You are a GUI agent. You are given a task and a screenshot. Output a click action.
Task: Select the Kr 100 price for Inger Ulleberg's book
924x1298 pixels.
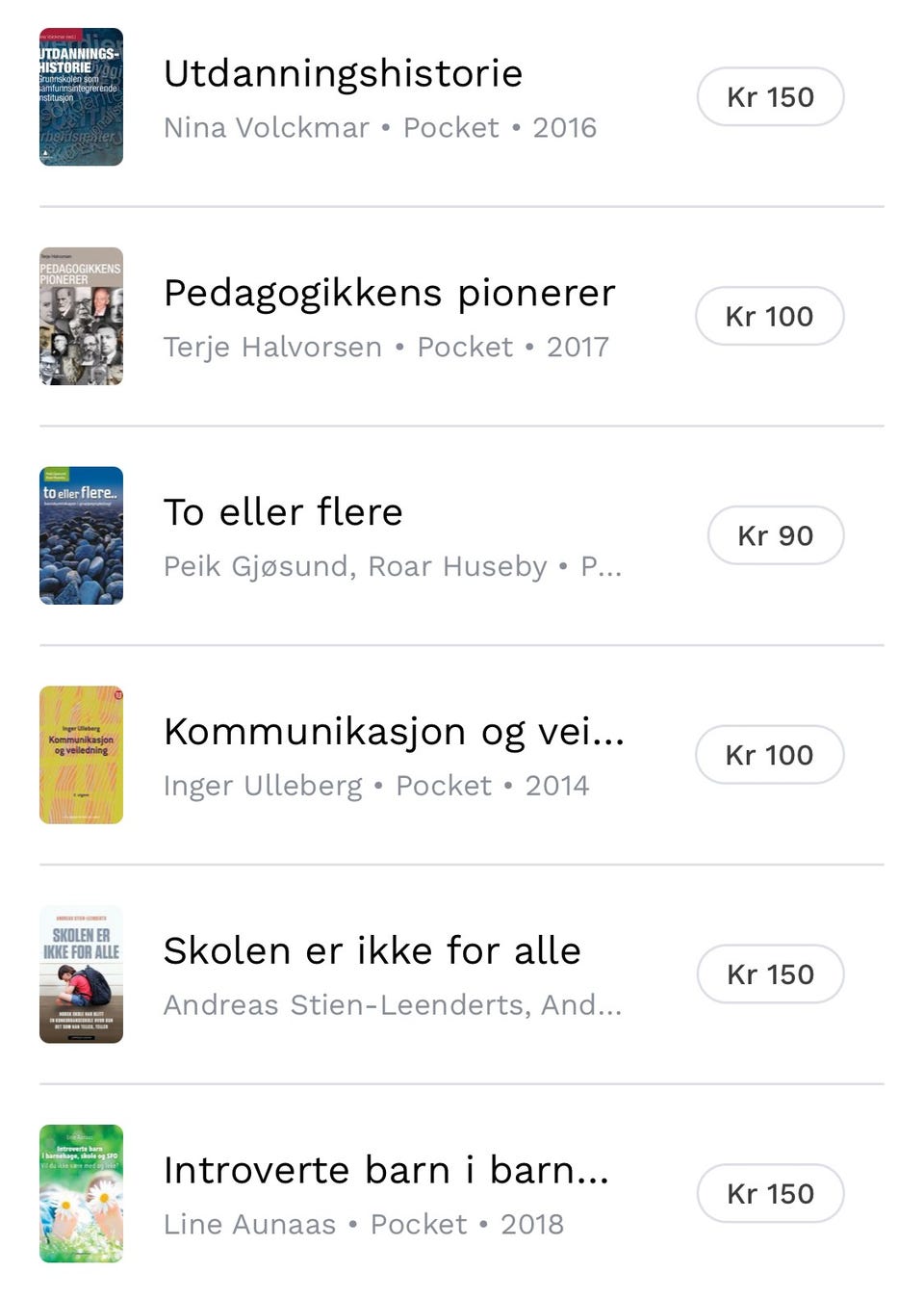pos(769,756)
